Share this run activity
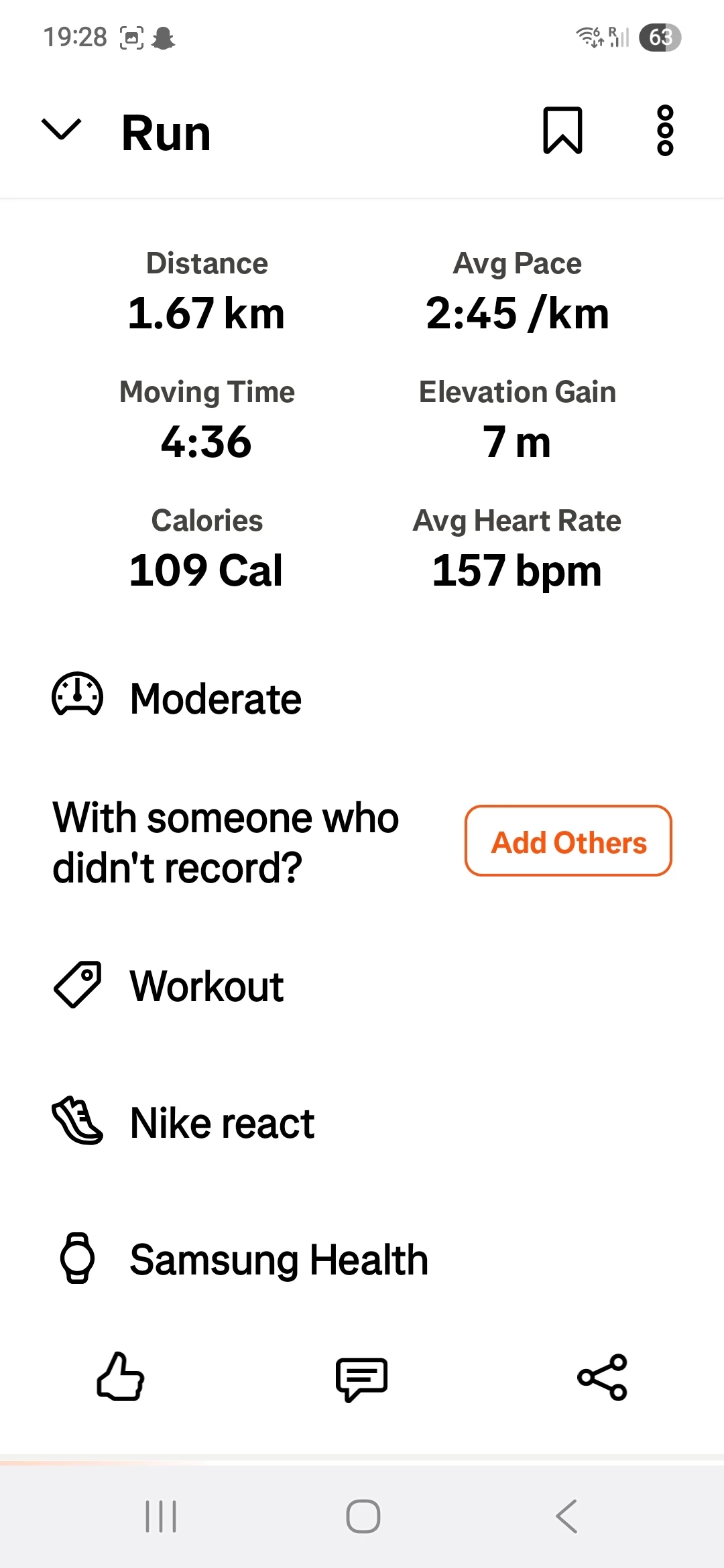Viewport: 724px width, 1568px height. [602, 1378]
